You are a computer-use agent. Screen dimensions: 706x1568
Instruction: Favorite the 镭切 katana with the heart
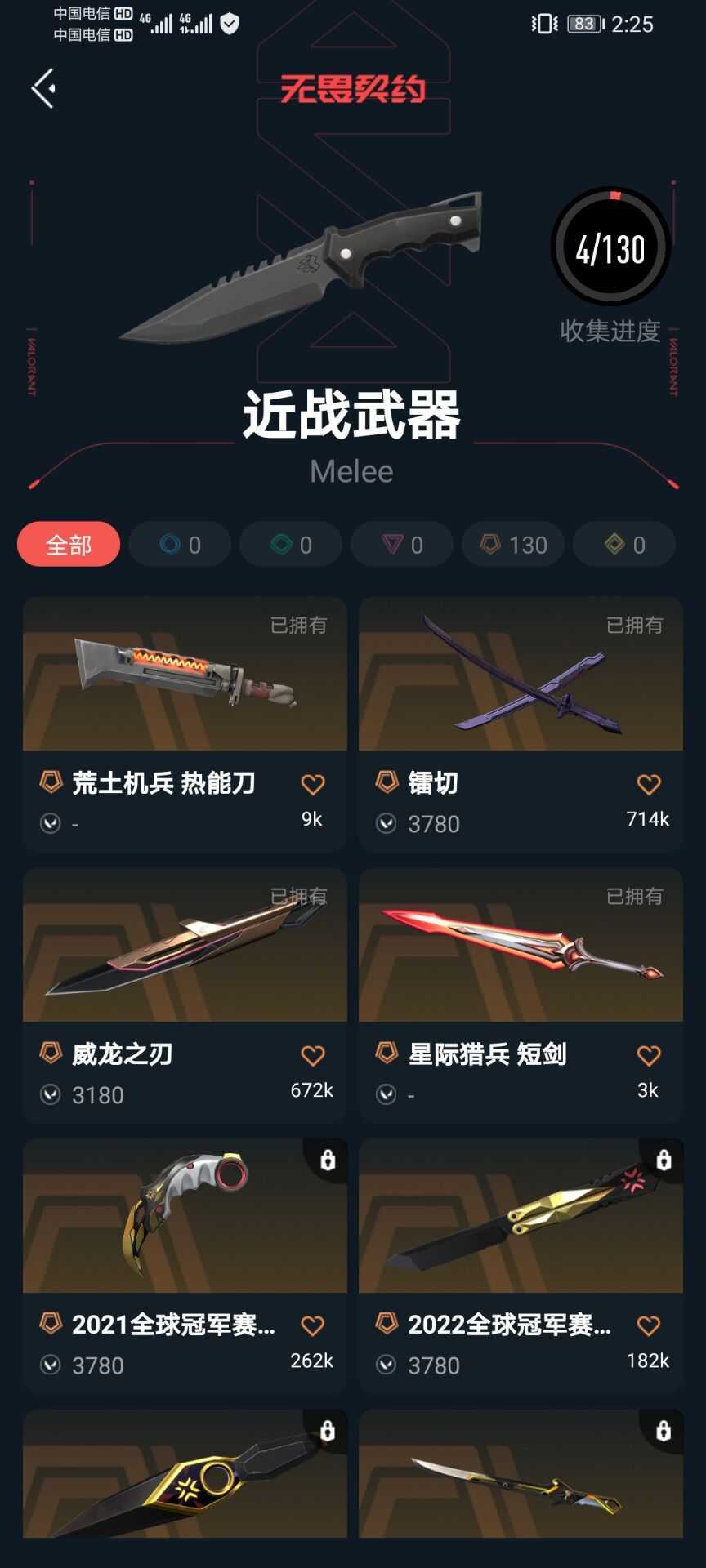click(x=649, y=782)
